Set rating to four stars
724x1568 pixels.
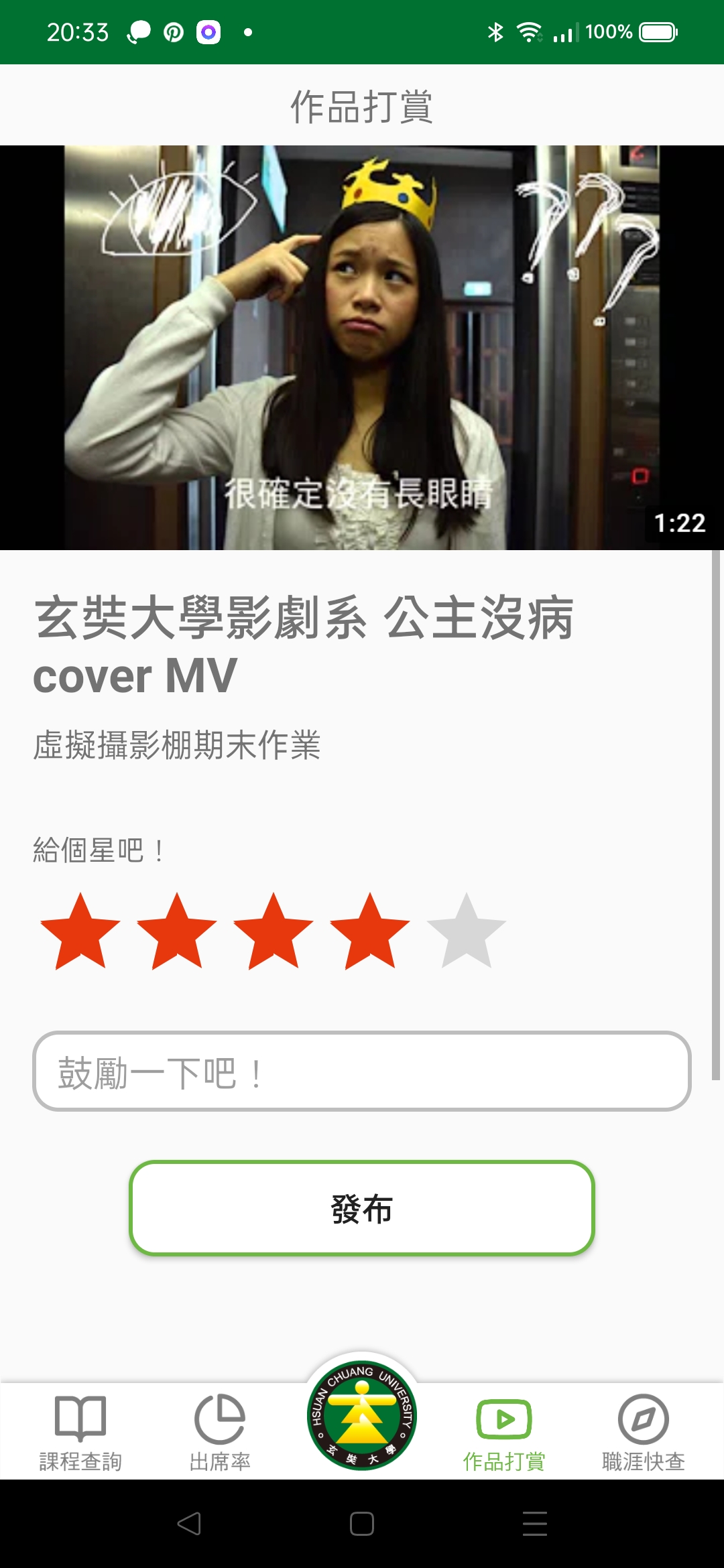pyautogui.click(x=370, y=931)
